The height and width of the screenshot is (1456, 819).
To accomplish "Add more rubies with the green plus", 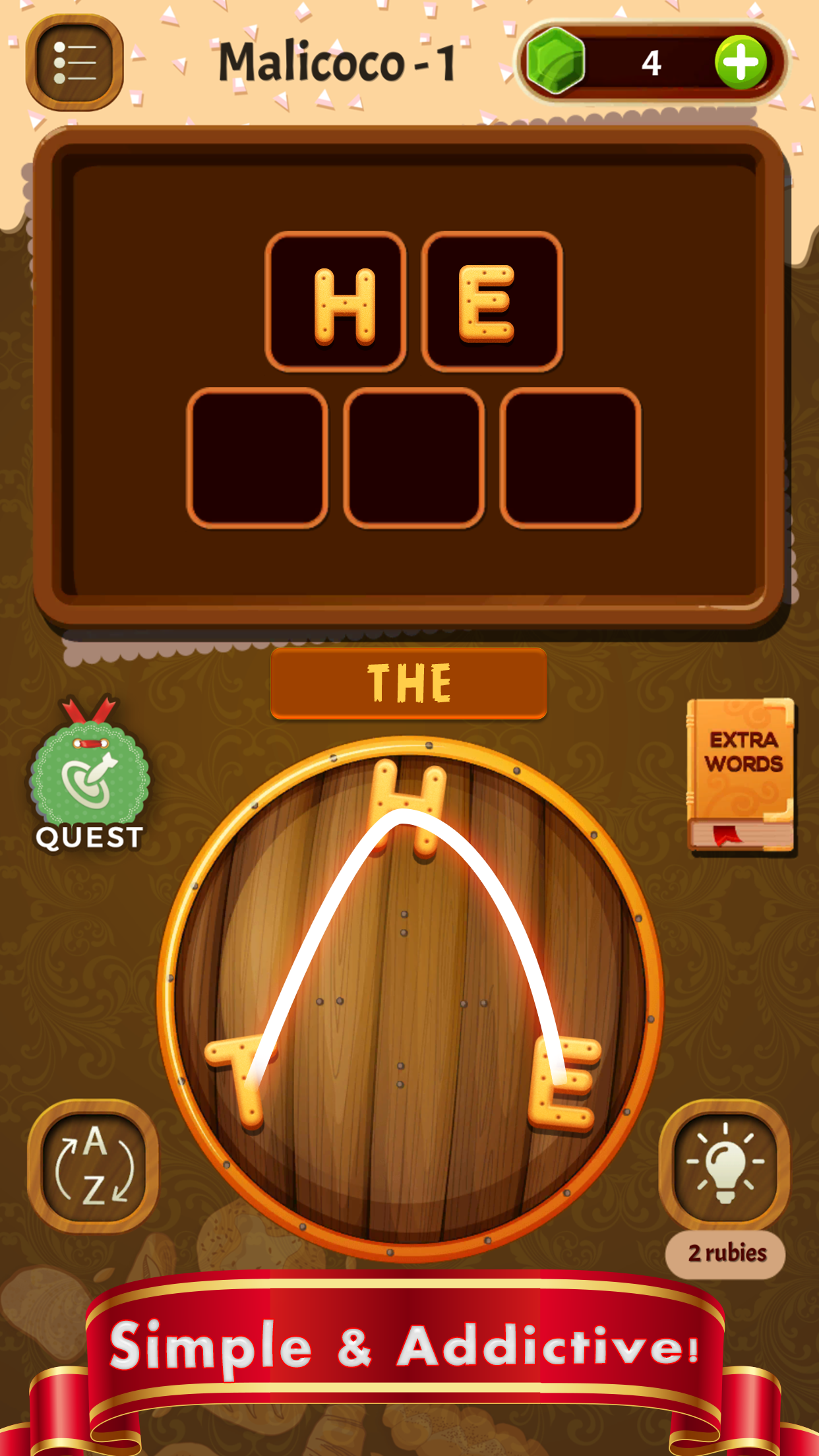I will (741, 63).
